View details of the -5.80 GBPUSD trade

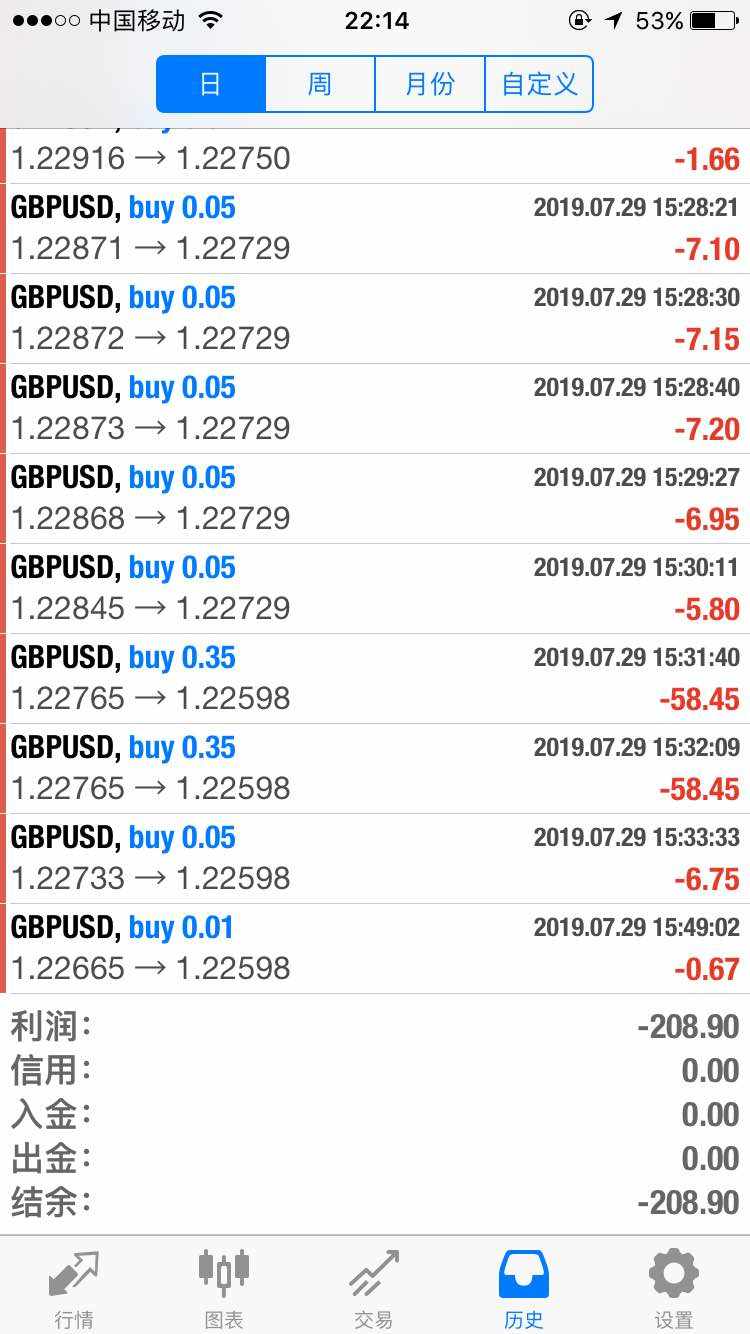tap(375, 588)
